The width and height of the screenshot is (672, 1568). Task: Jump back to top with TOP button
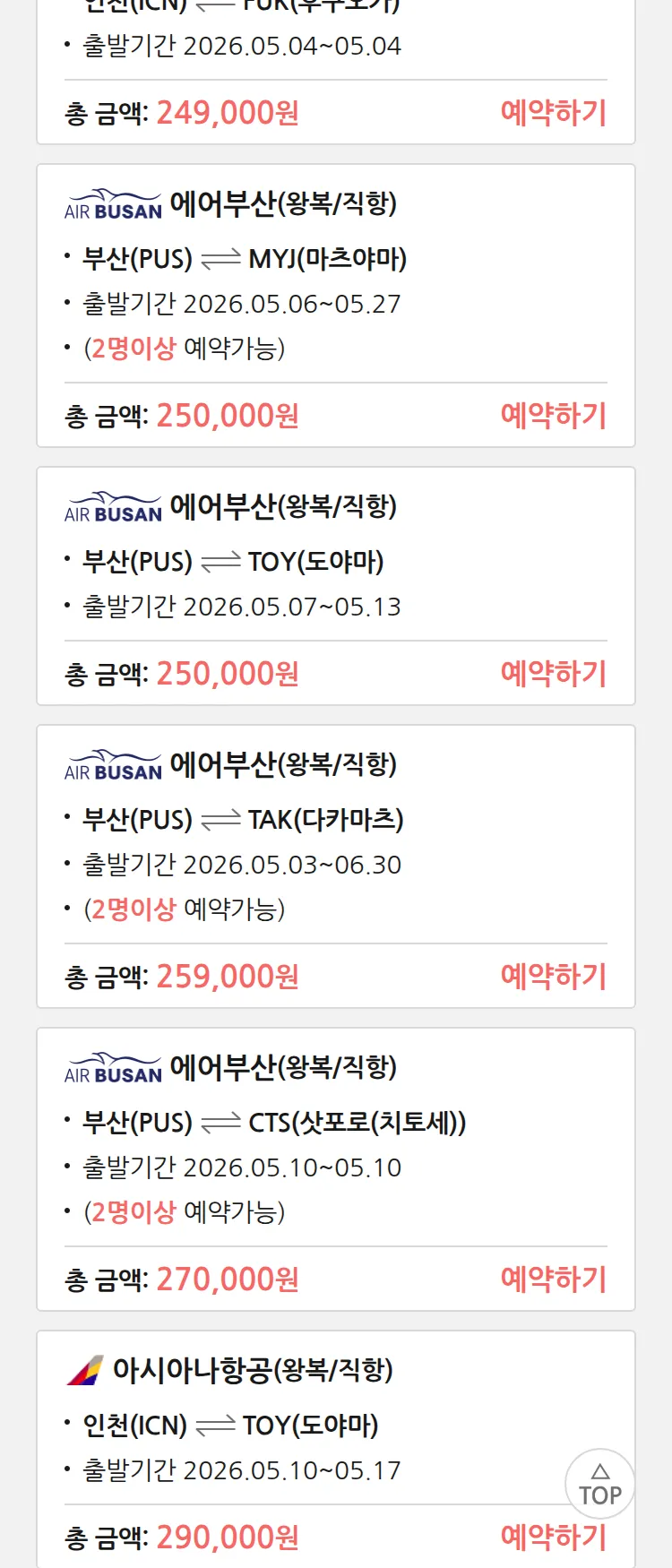[599, 1484]
